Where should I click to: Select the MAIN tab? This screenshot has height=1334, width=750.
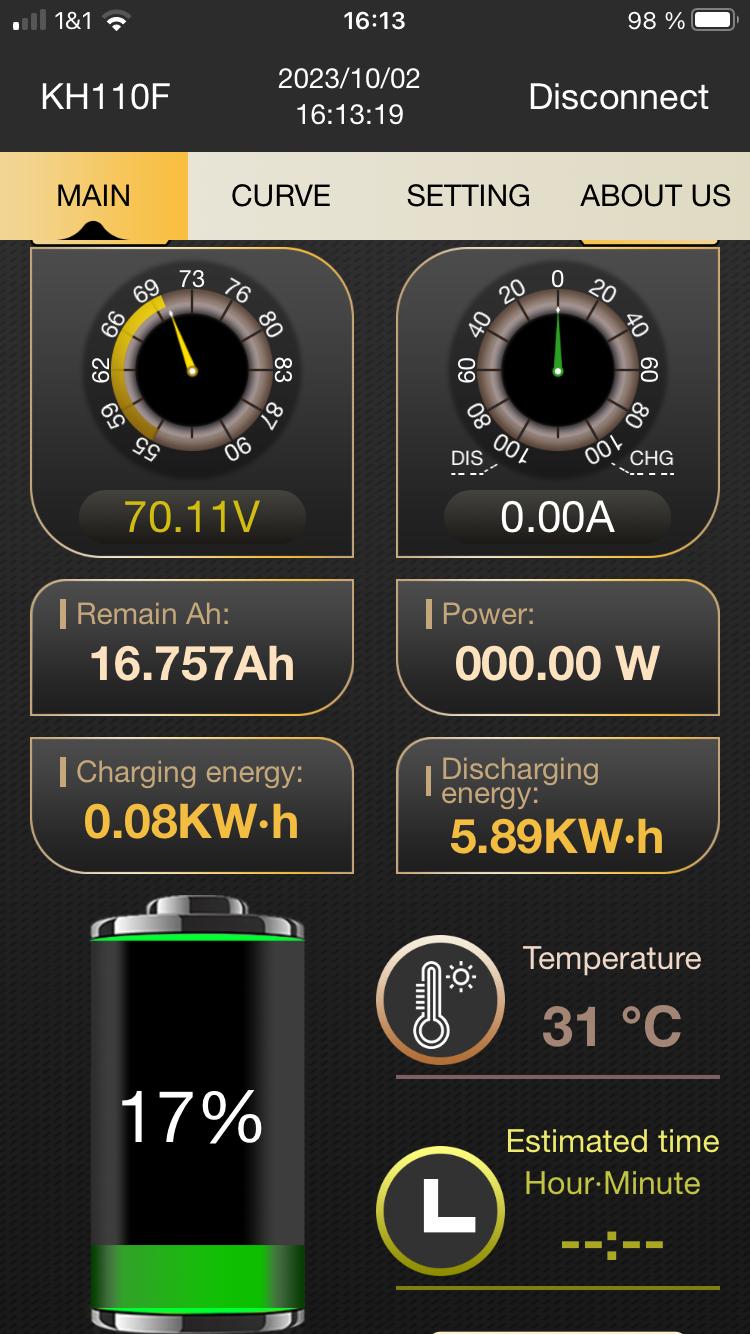(x=94, y=195)
